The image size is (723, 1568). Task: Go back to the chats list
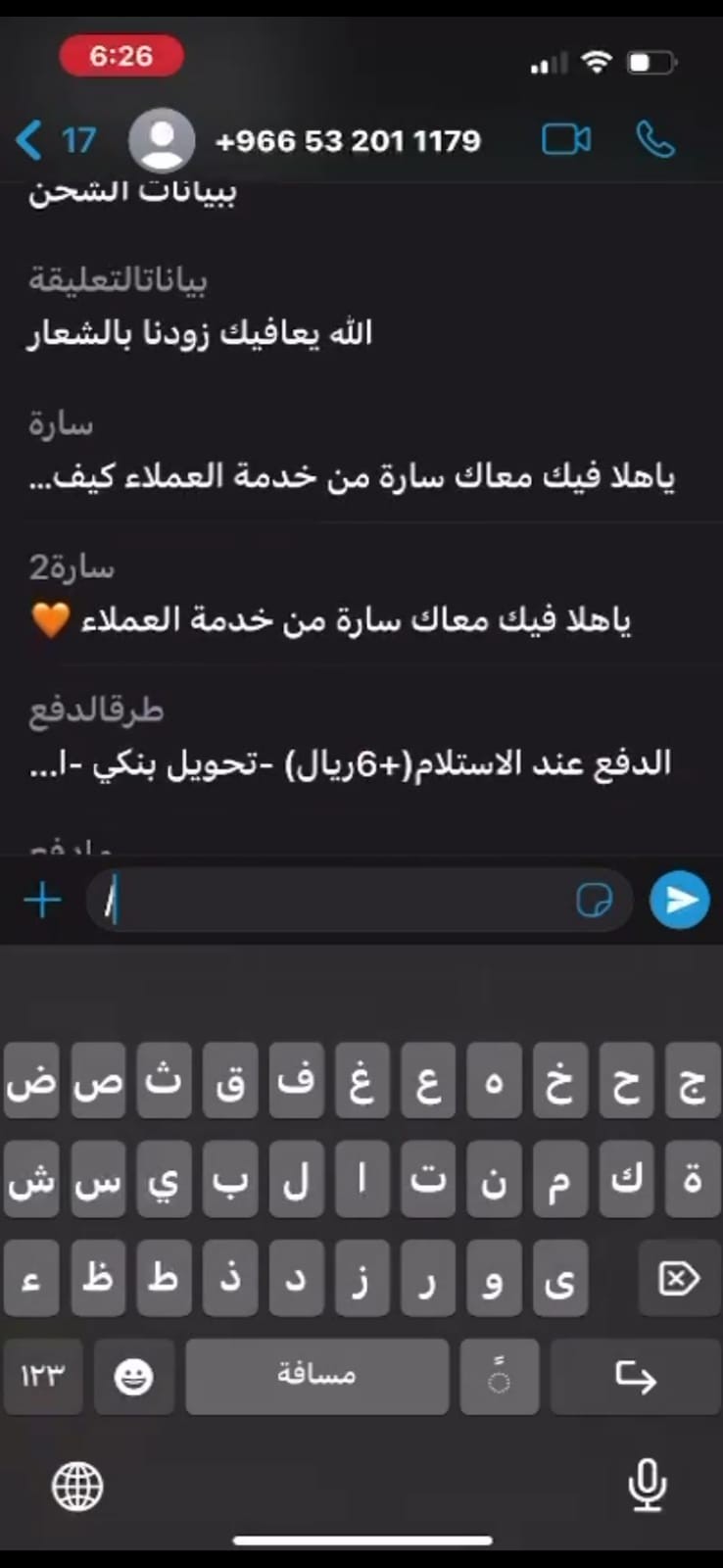click(56, 140)
